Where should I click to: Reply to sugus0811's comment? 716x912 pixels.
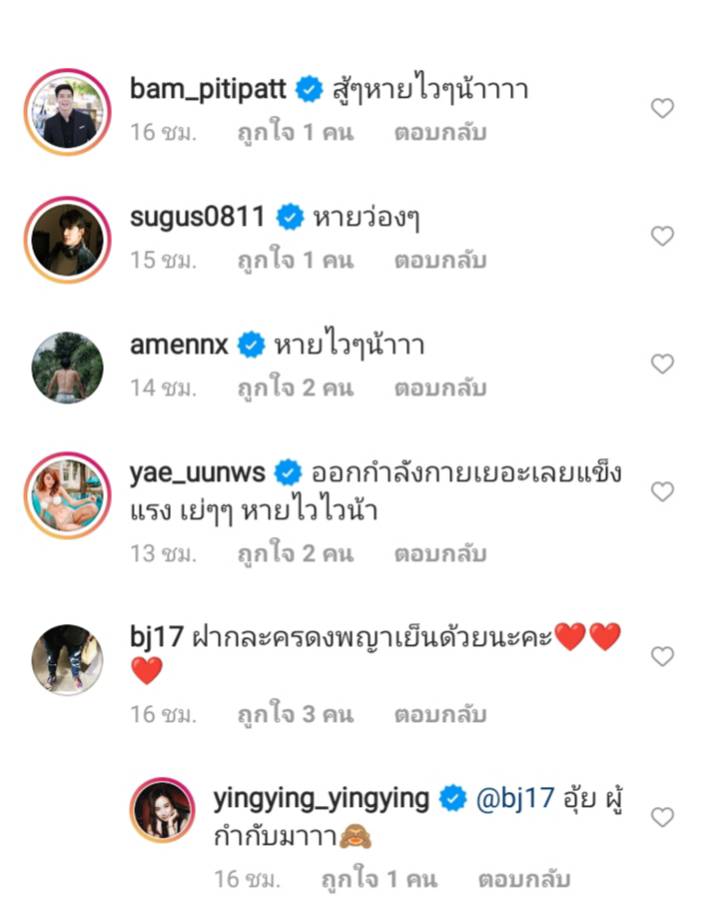point(439,260)
